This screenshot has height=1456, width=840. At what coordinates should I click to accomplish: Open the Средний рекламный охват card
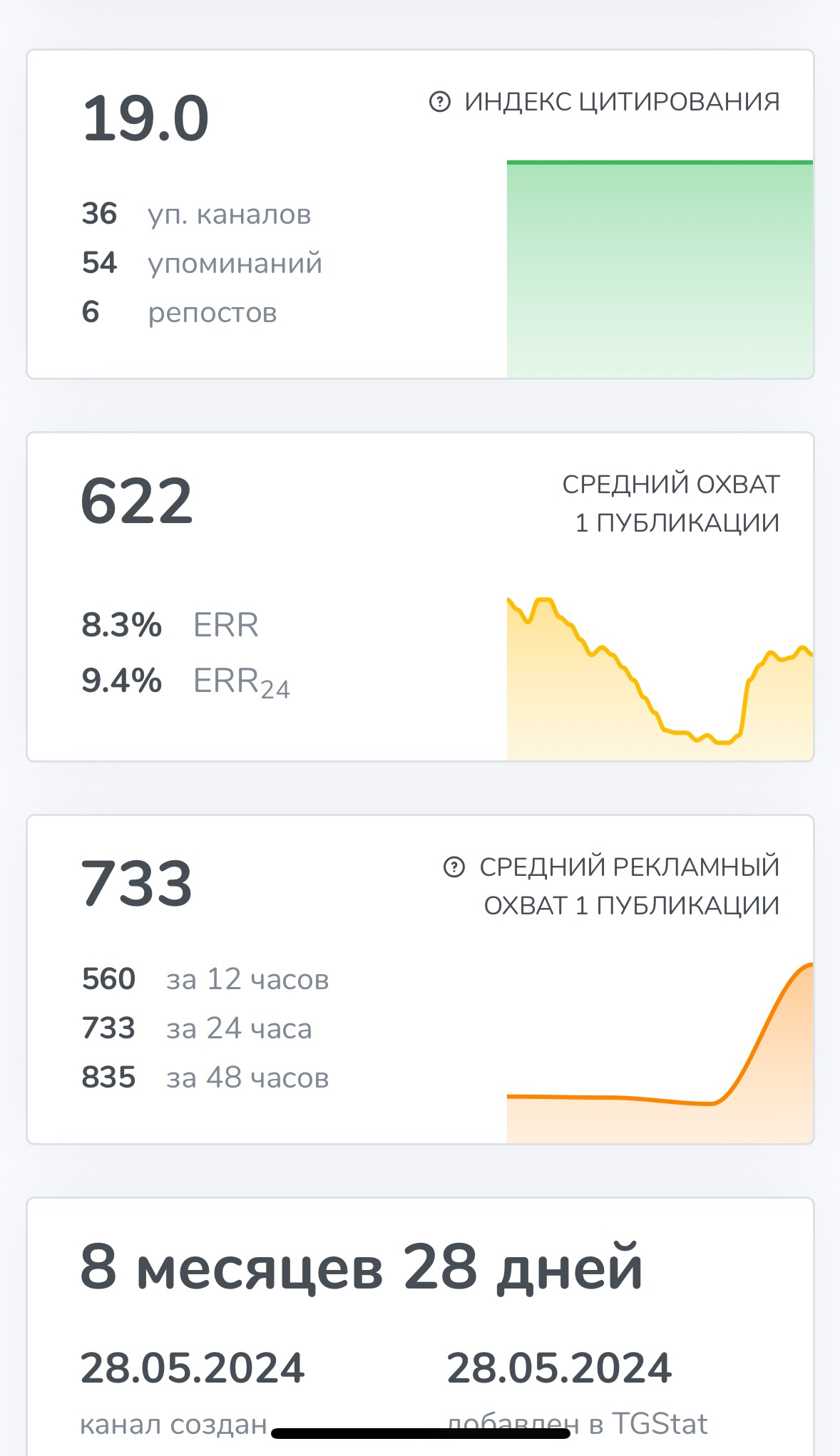[x=420, y=979]
